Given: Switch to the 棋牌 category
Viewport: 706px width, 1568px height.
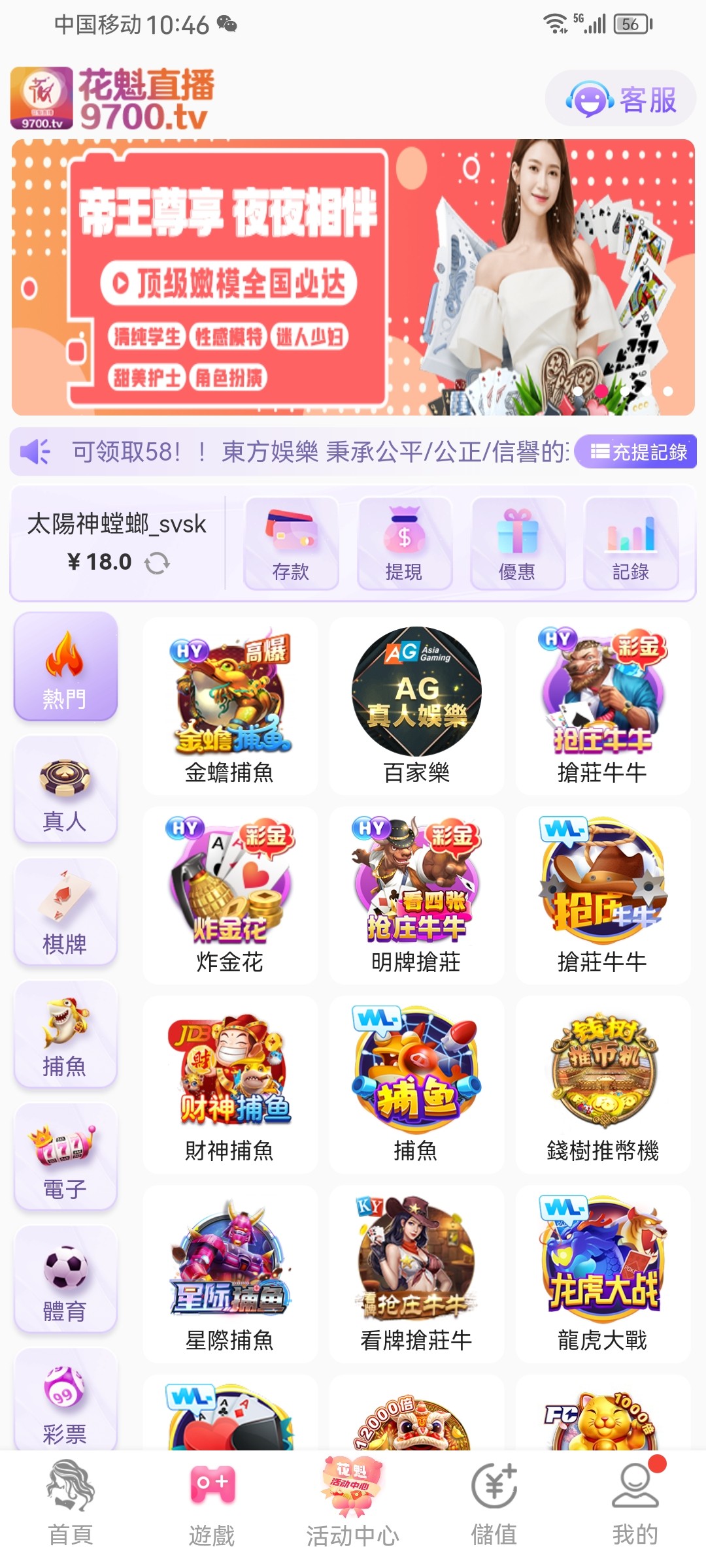Looking at the screenshot, I should pyautogui.click(x=65, y=912).
